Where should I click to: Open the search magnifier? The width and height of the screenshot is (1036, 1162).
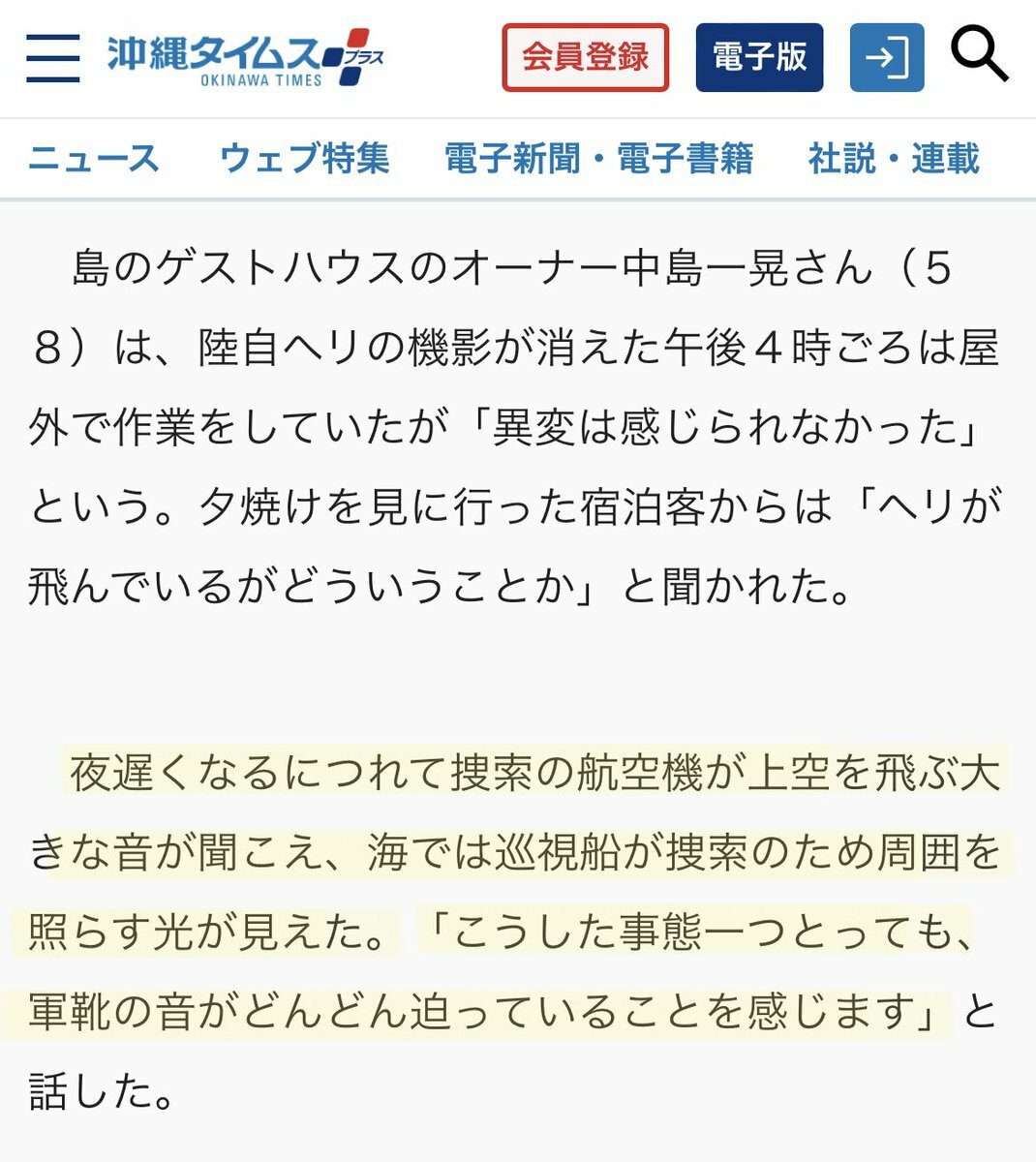point(979,55)
